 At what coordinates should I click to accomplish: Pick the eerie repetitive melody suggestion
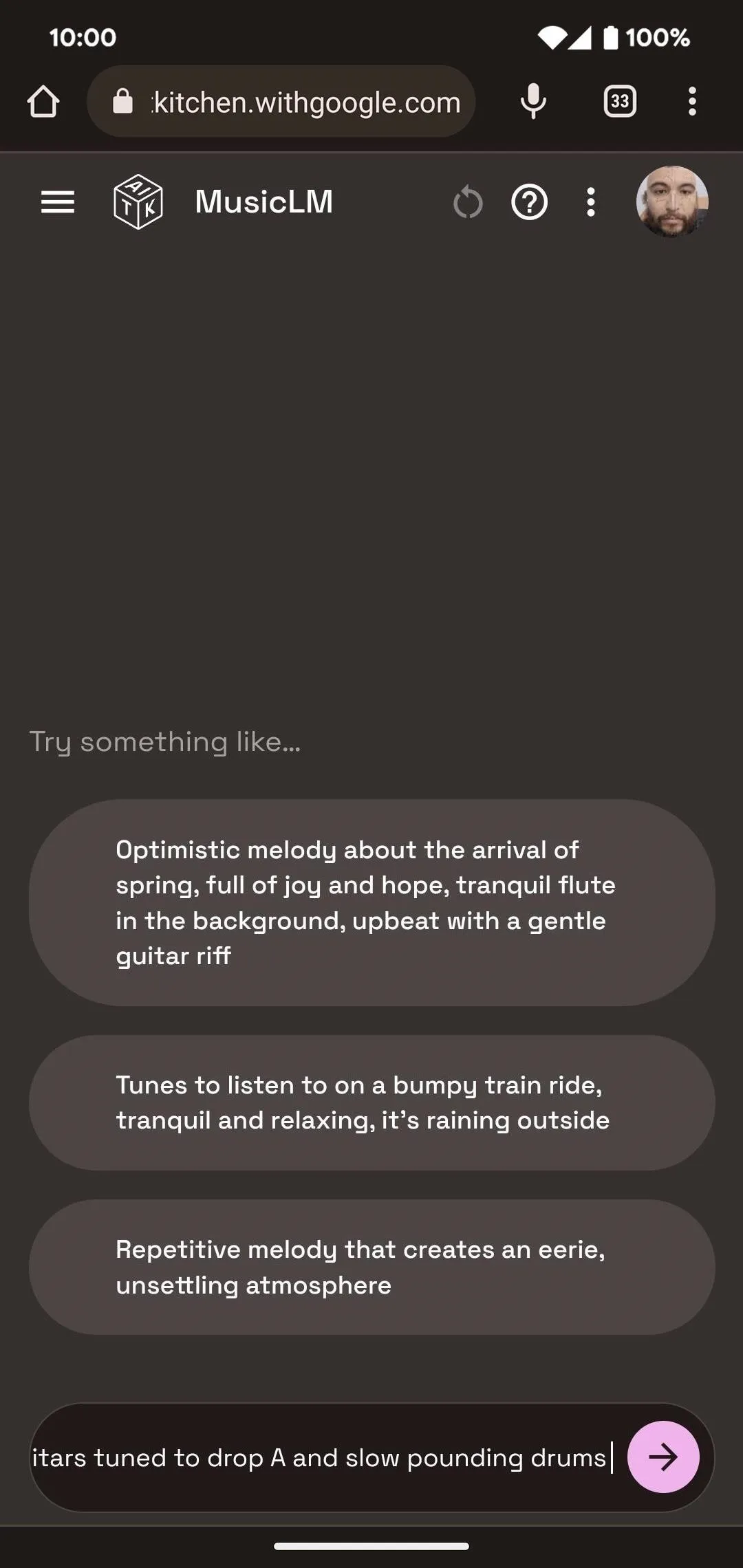(x=371, y=1267)
